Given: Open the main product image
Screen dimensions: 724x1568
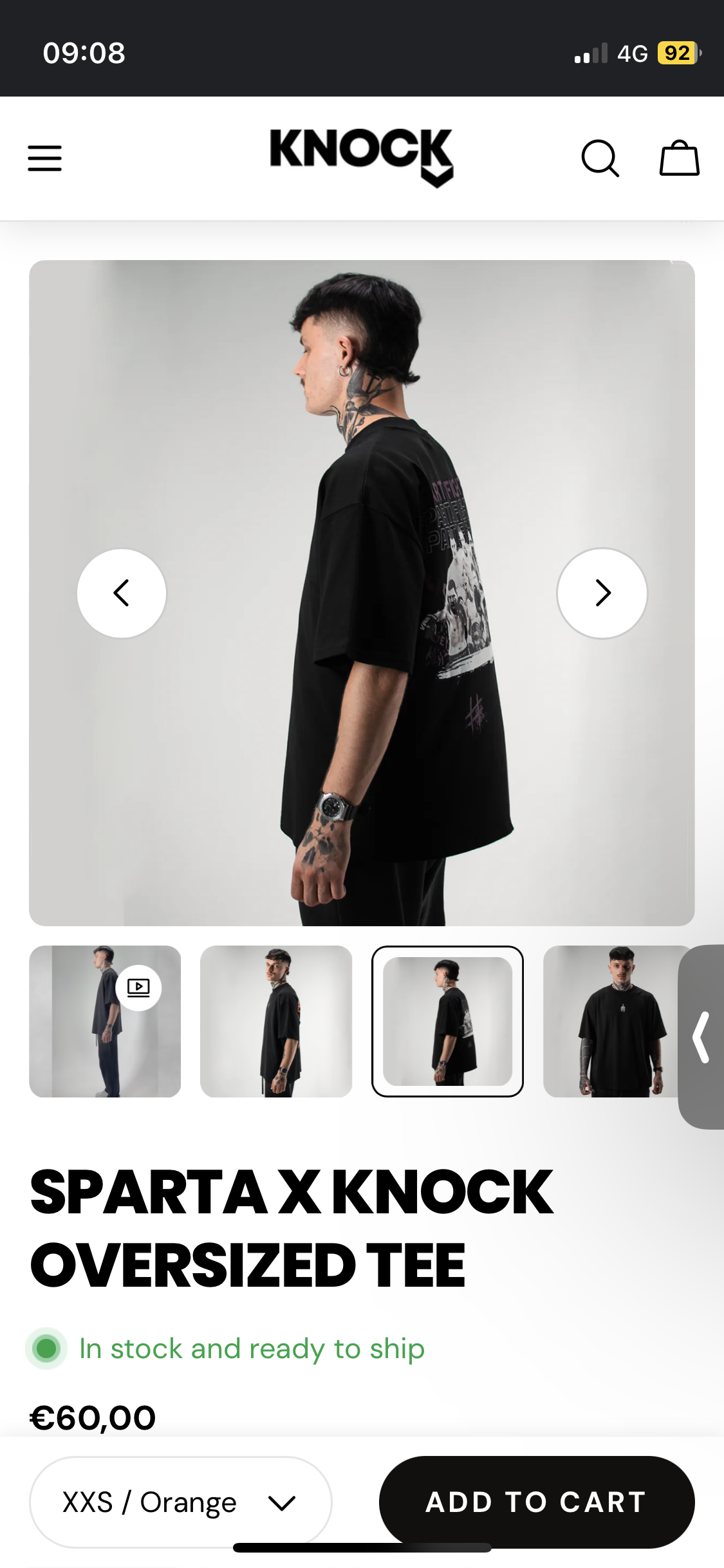Looking at the screenshot, I should click(362, 593).
